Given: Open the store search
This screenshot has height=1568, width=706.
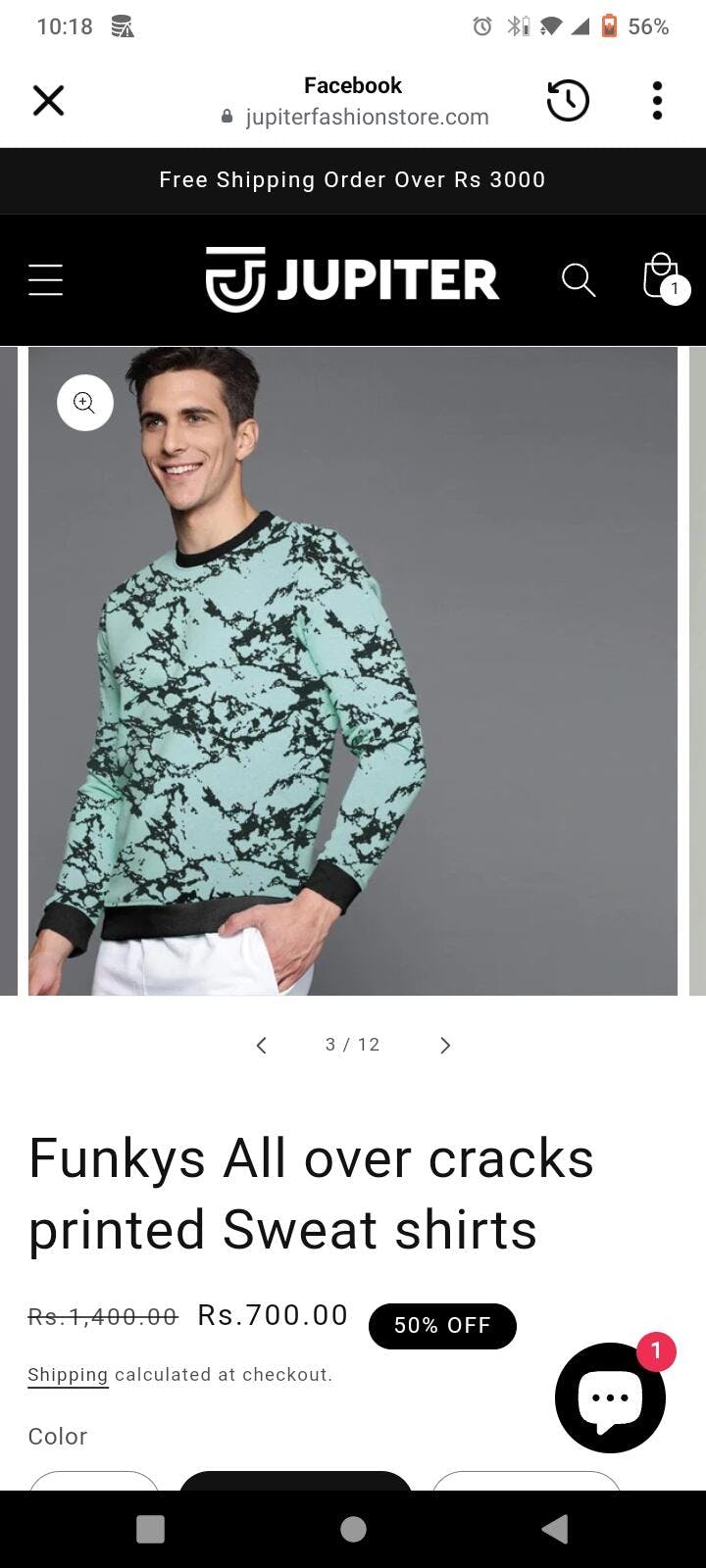Looking at the screenshot, I should pos(579,279).
